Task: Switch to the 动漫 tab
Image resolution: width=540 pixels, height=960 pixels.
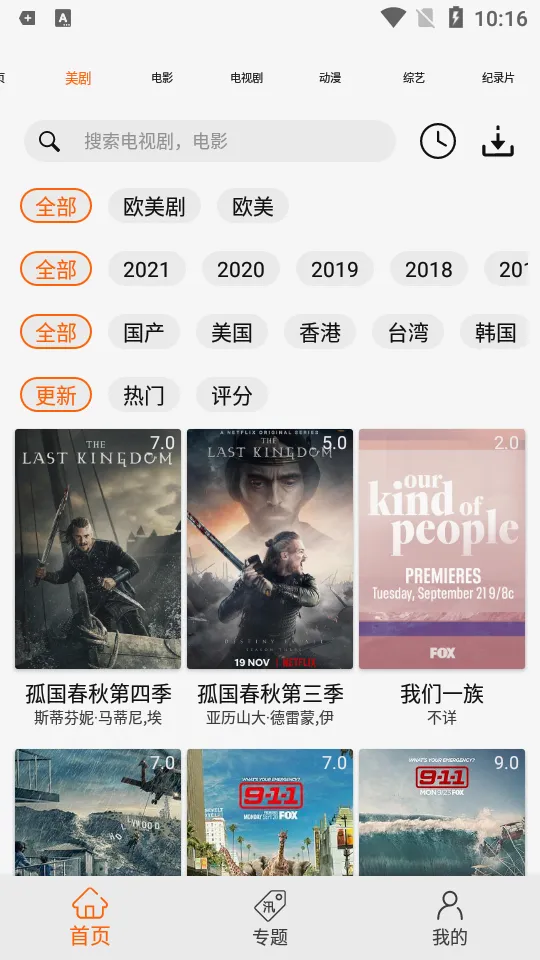Action: coord(330,78)
